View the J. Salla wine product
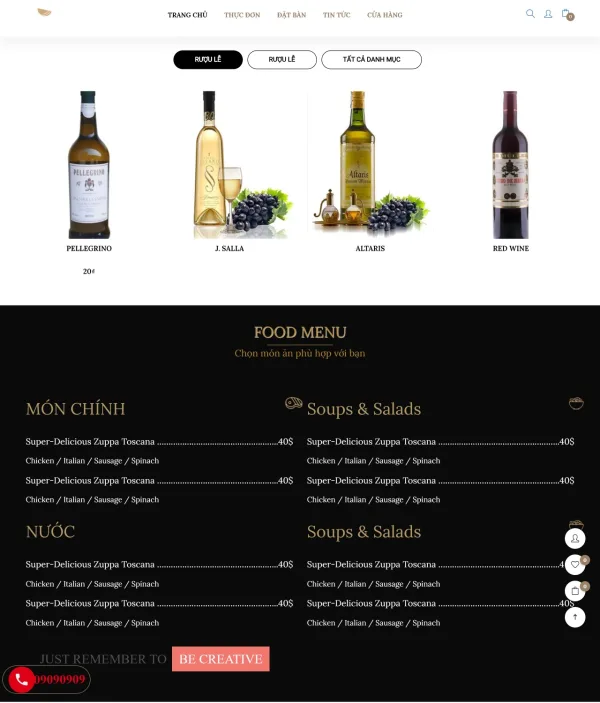The width and height of the screenshot is (600, 703). pos(230,165)
